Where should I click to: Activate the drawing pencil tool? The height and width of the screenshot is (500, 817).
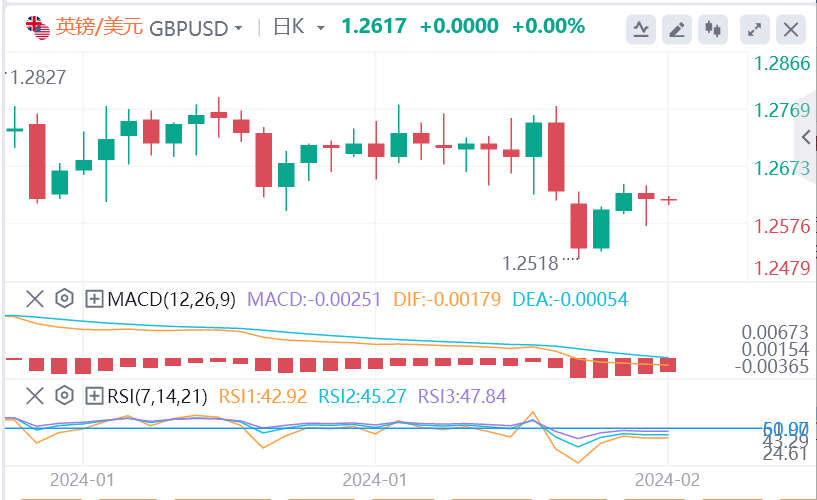click(678, 30)
